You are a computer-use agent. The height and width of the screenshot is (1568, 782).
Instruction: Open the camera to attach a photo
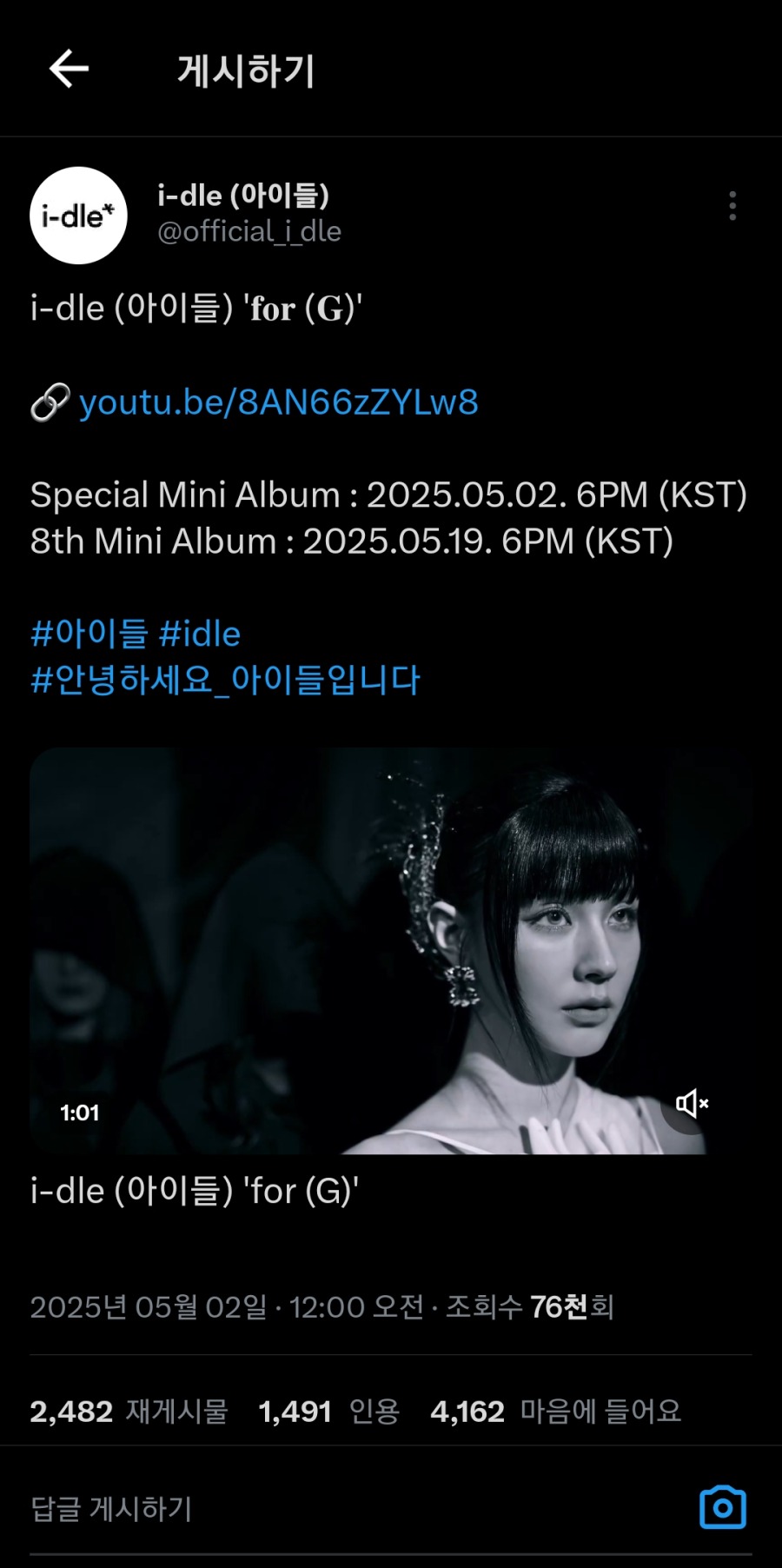point(722,1508)
